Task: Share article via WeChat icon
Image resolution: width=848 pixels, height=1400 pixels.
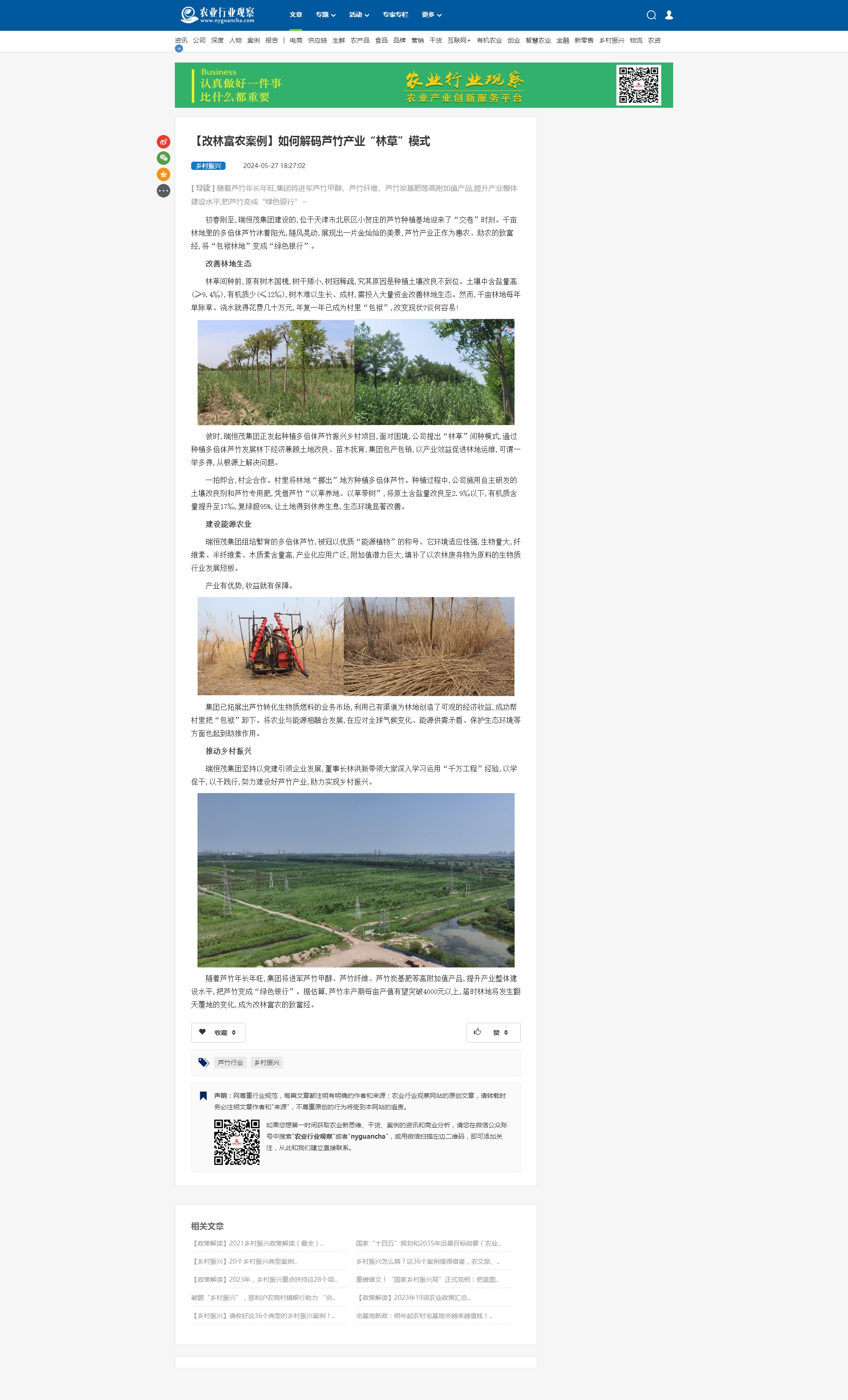Action: click(163, 158)
